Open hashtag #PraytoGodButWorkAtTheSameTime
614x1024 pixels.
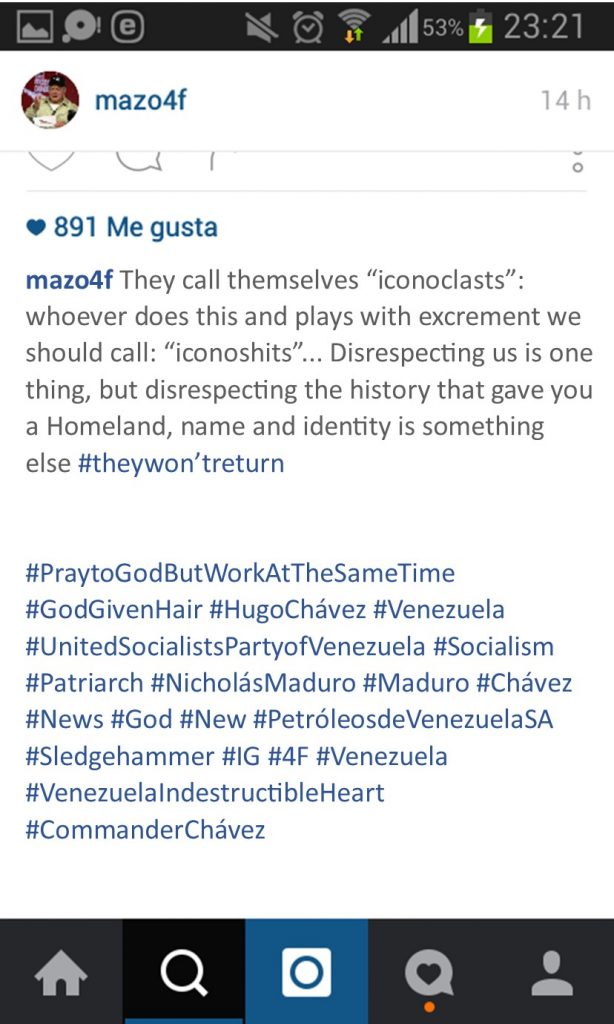click(240, 573)
